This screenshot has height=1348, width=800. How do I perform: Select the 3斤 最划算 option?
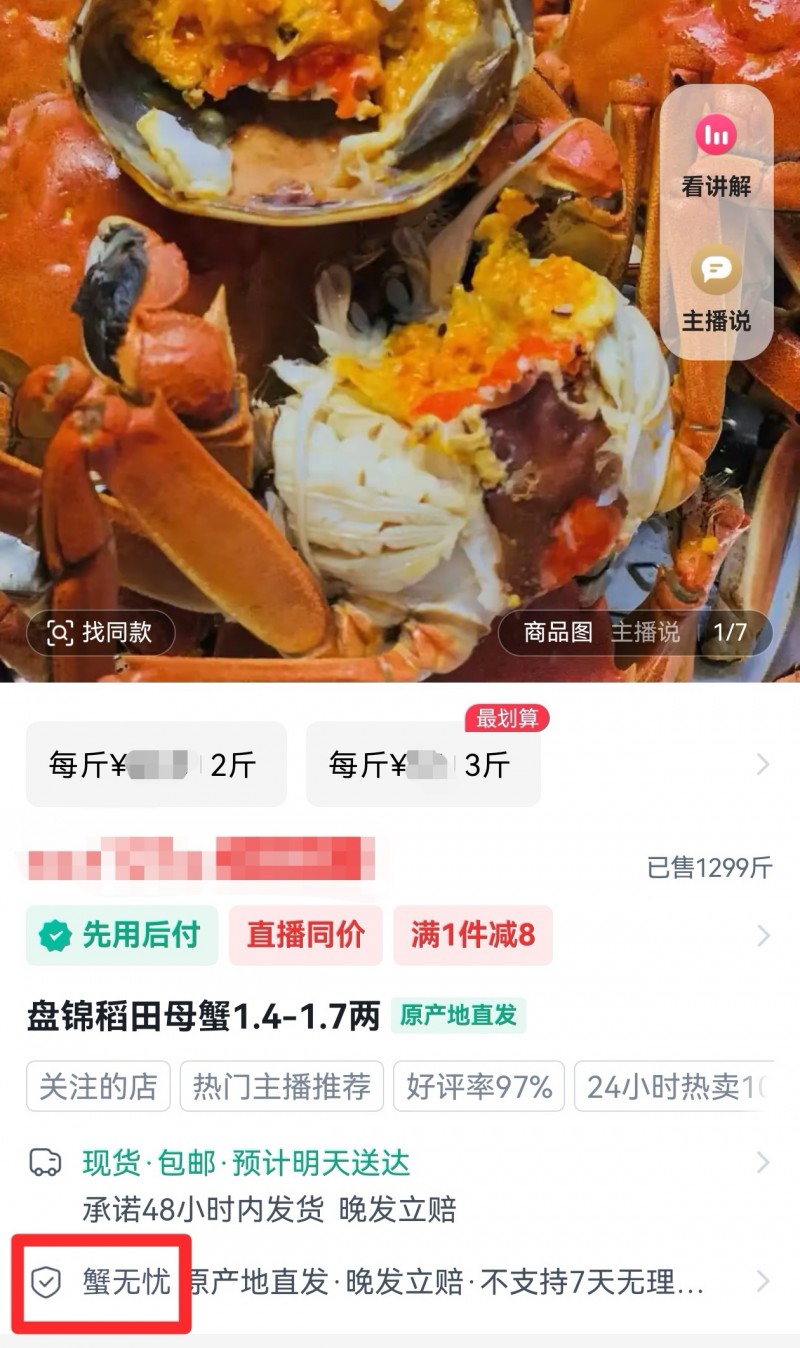click(423, 765)
